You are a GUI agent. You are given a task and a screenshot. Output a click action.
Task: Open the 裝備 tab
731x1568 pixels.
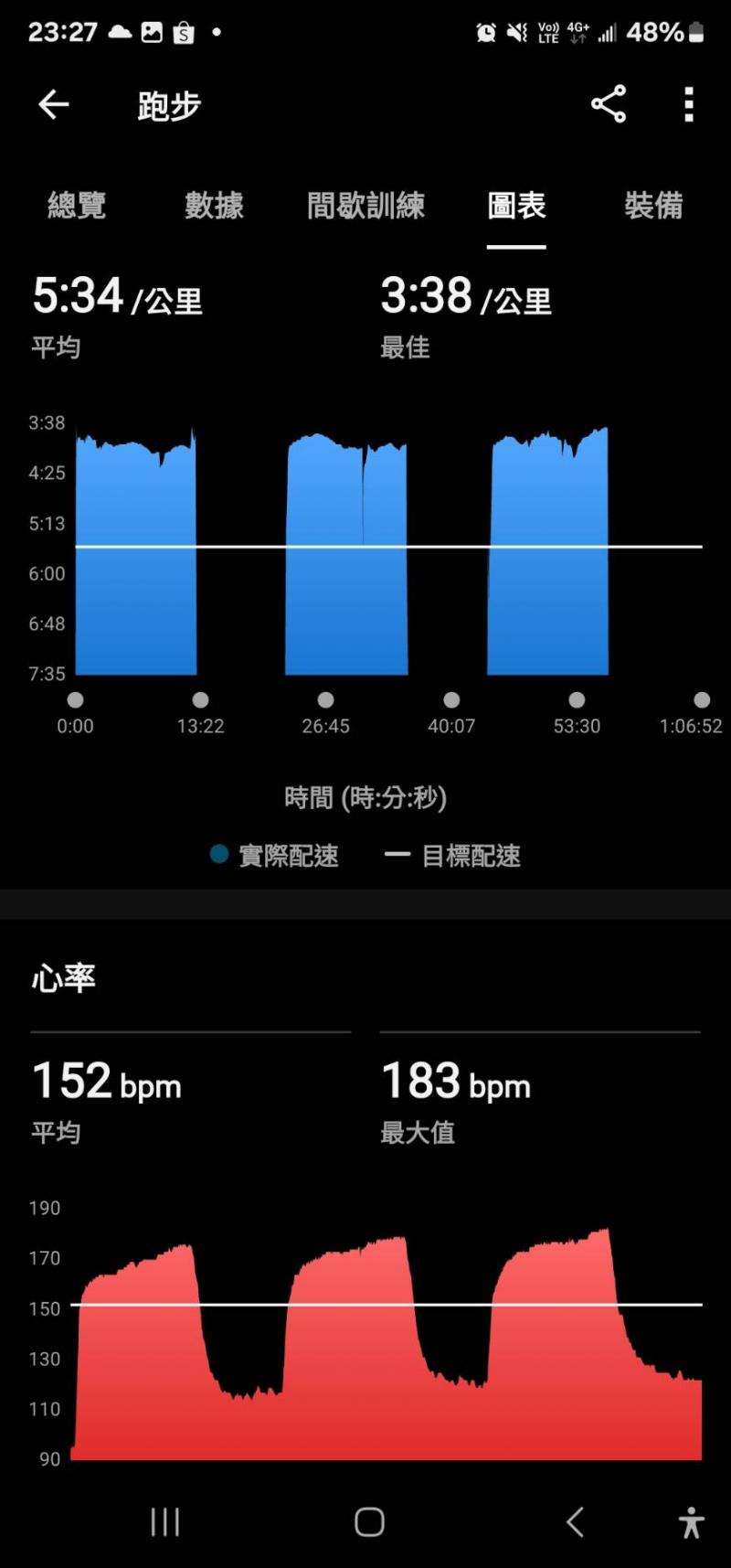653,206
